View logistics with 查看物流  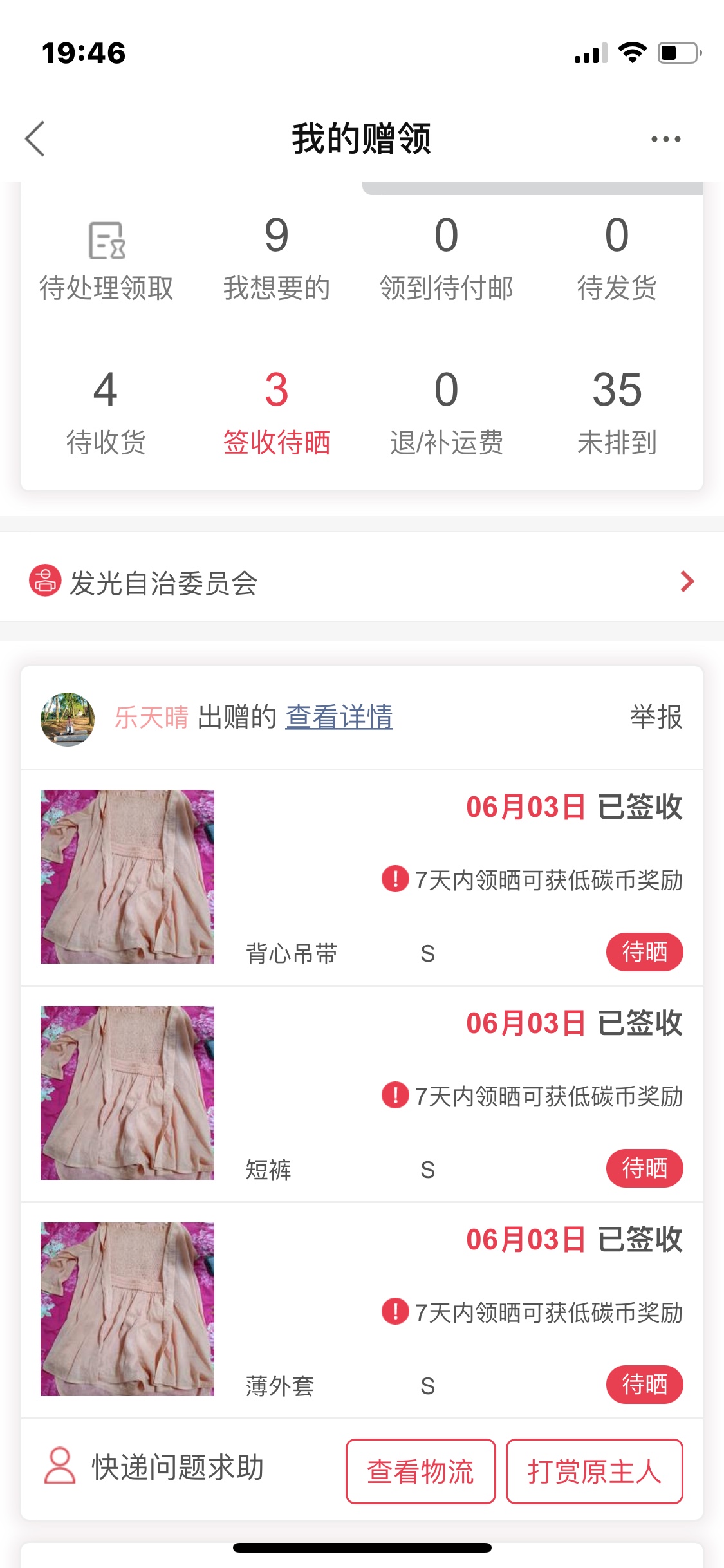pyautogui.click(x=420, y=1471)
